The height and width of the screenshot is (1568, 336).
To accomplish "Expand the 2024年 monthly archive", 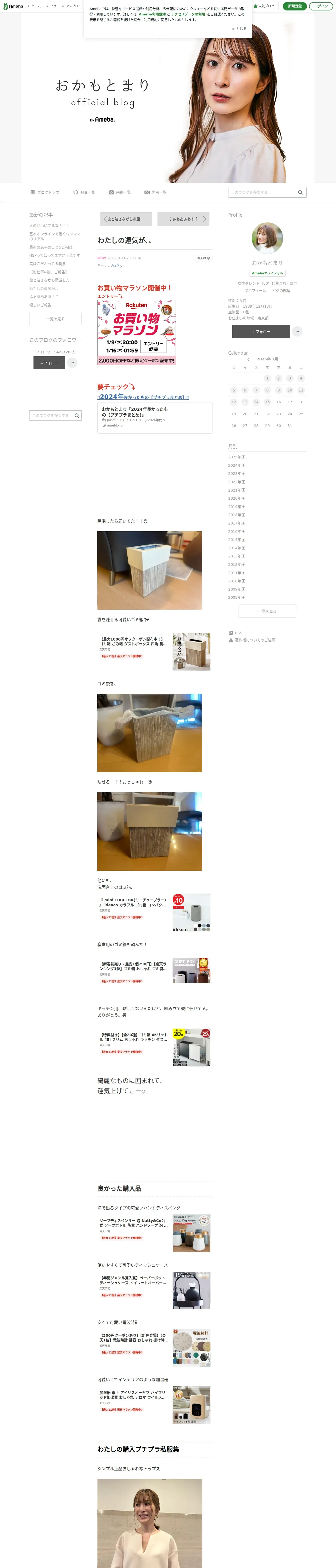I will 237,466.
